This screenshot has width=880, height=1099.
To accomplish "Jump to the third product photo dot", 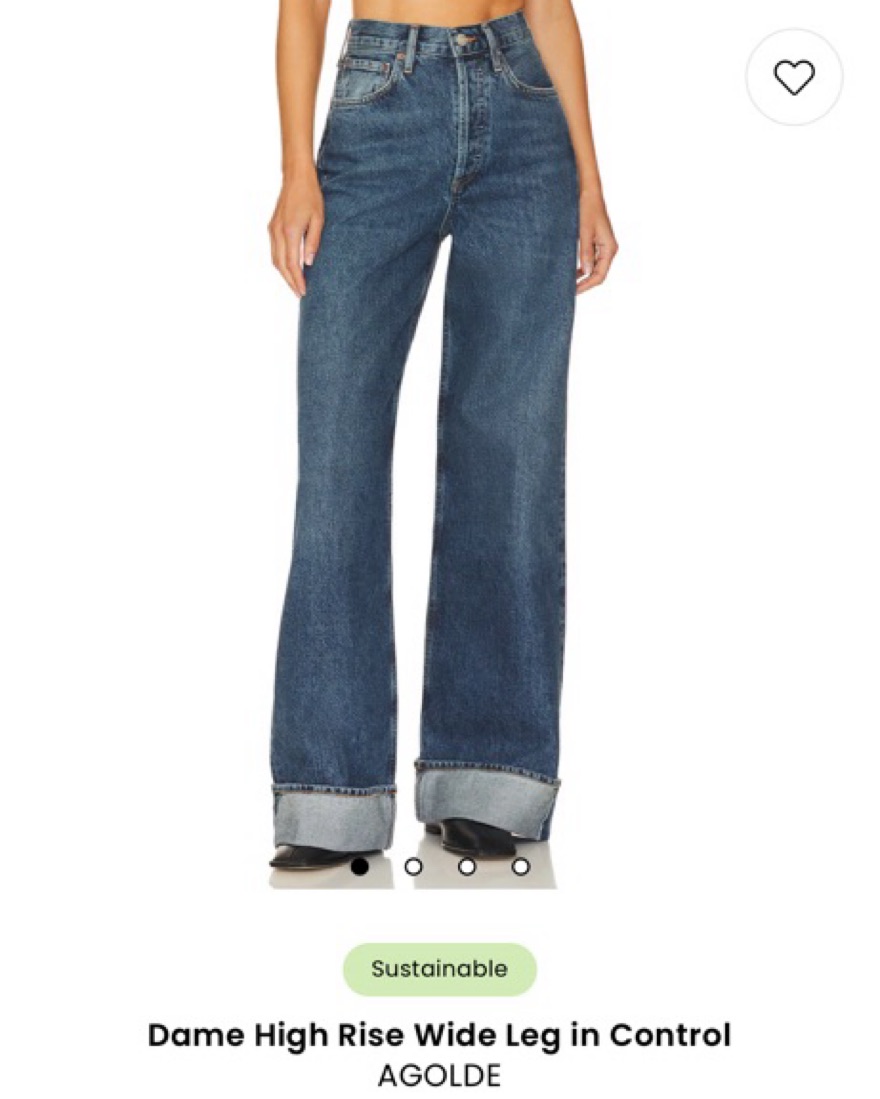I will point(467,867).
